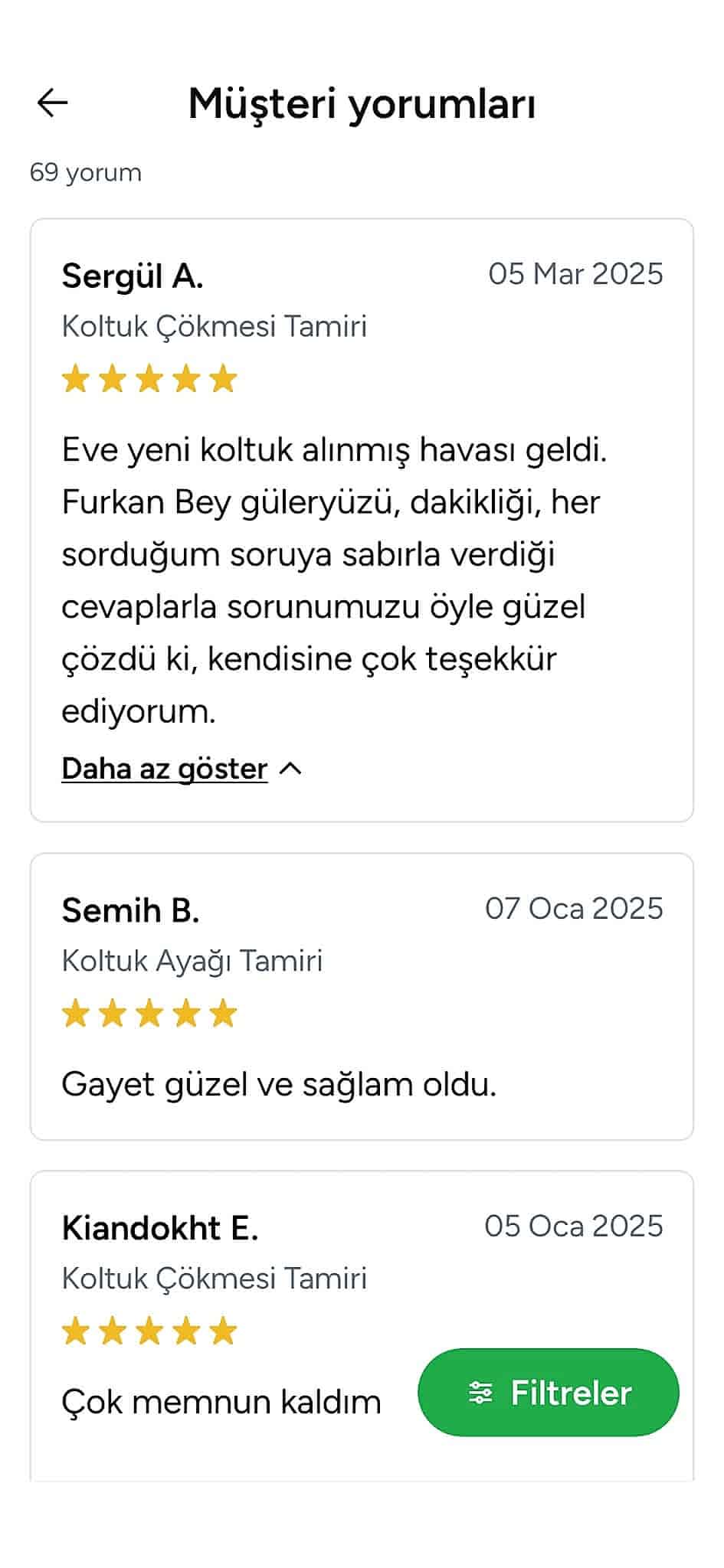Tap the first star in Sergül A.'s rating
Screen dimensions: 724x1568
[x=77, y=377]
